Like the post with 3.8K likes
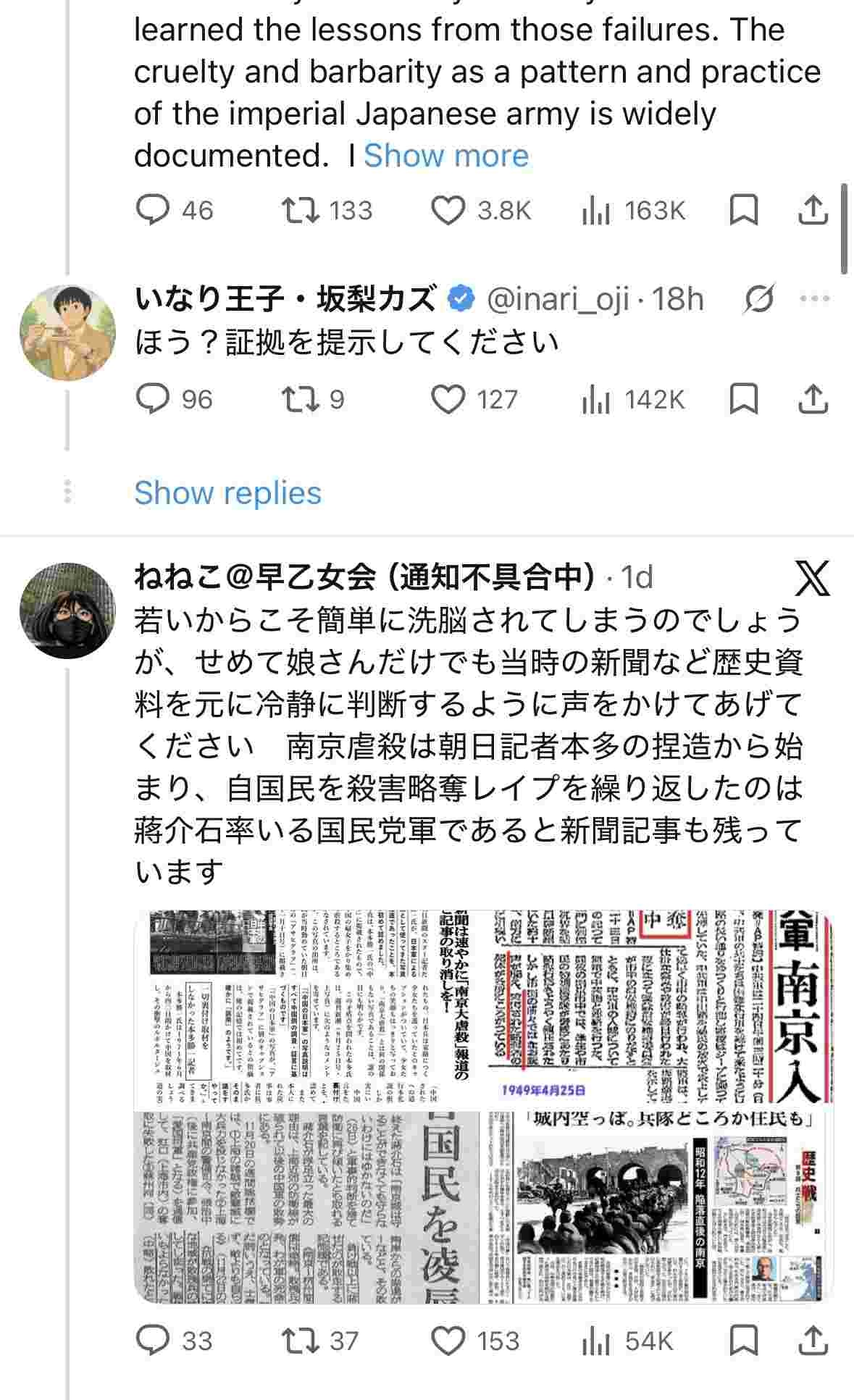854x1400 pixels. point(448,210)
